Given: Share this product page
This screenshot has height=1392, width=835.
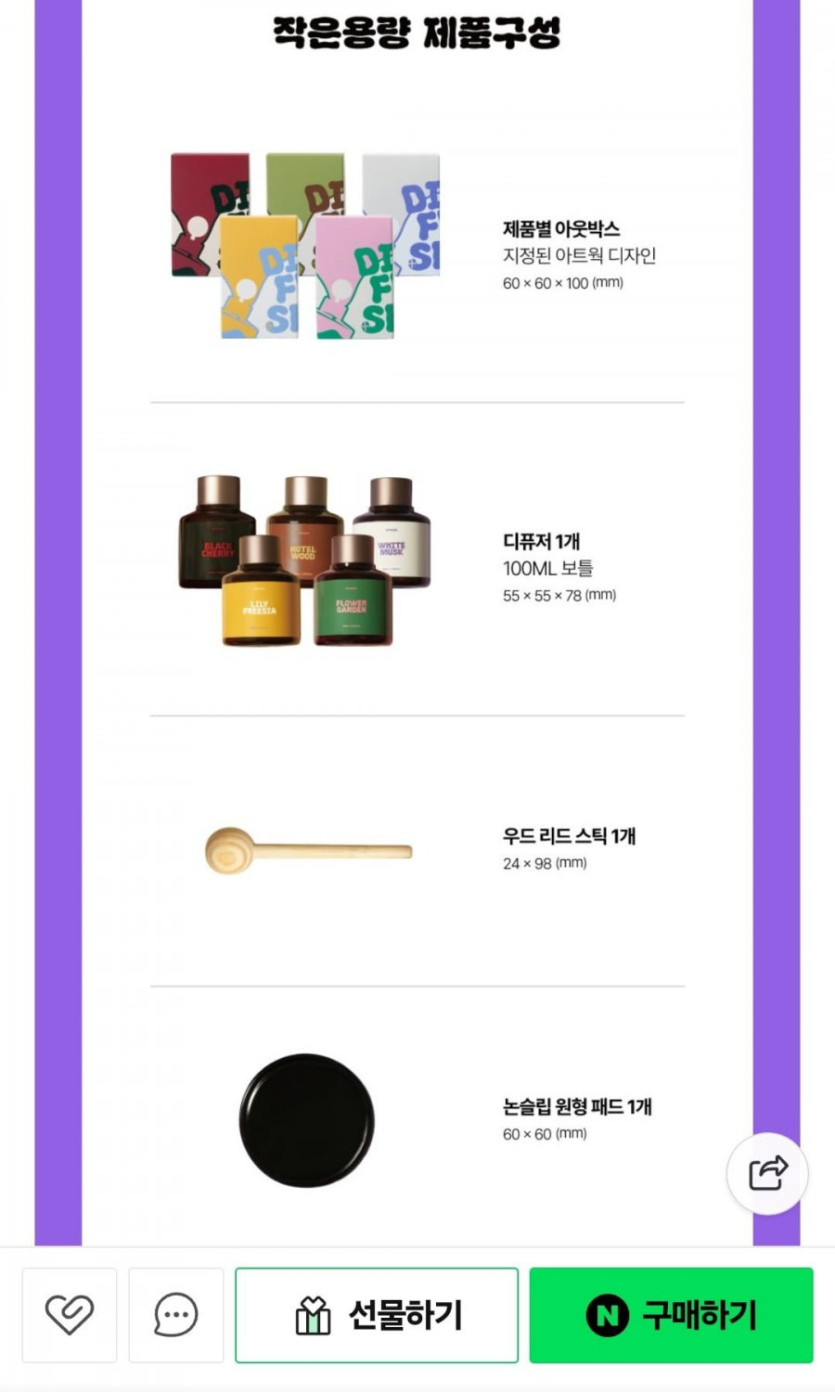Looking at the screenshot, I should pos(767,1173).
